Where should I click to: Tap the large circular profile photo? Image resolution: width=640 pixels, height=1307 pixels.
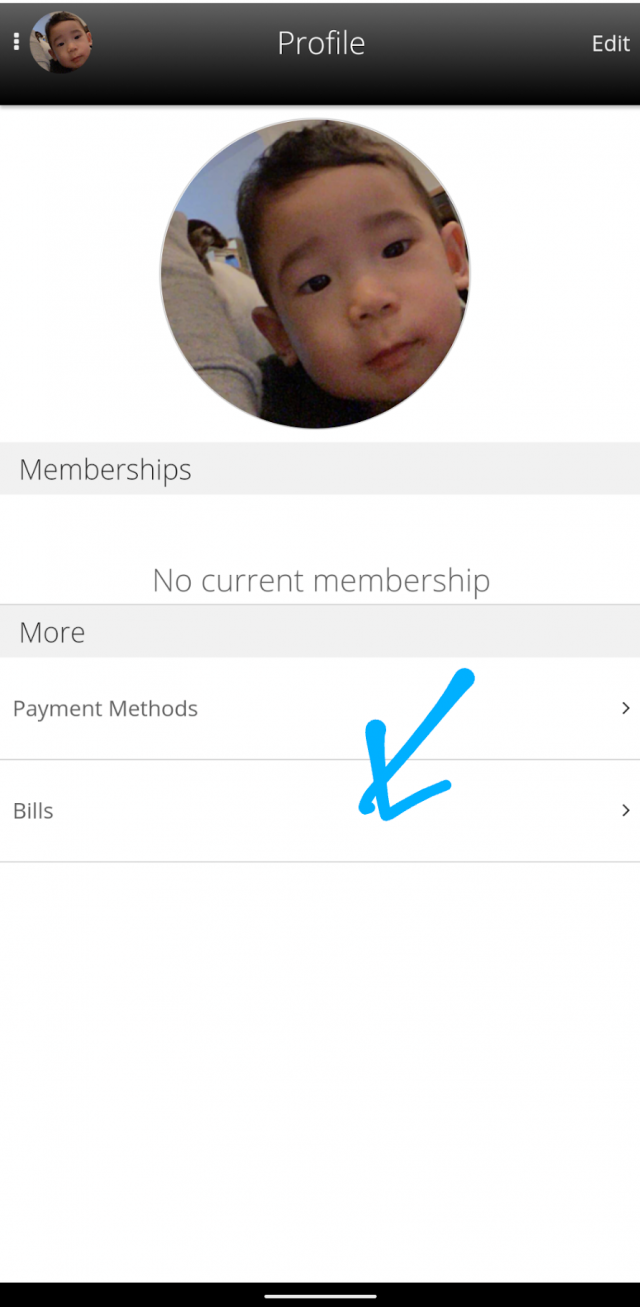(x=315, y=274)
